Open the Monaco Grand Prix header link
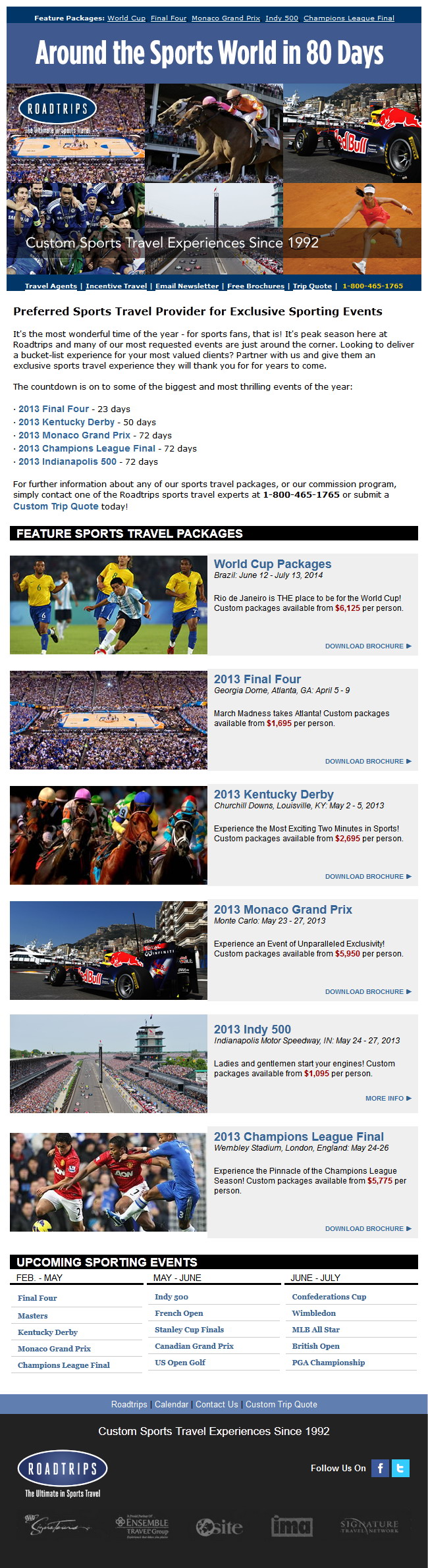 click(x=225, y=18)
